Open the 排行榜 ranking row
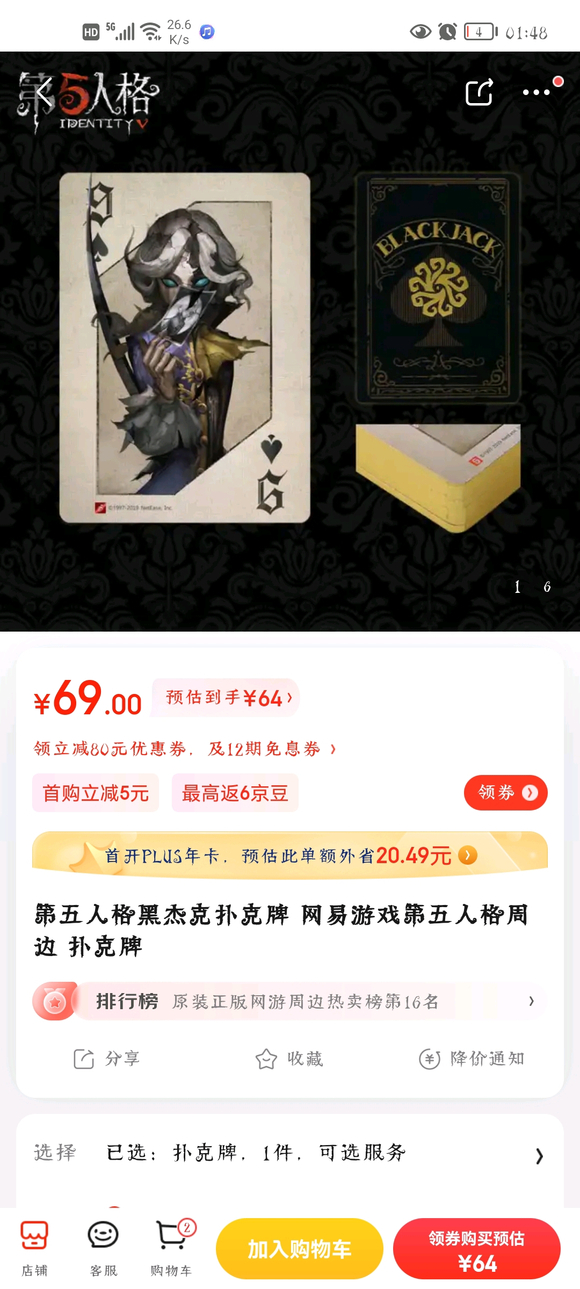580x1289 pixels. 290,1001
